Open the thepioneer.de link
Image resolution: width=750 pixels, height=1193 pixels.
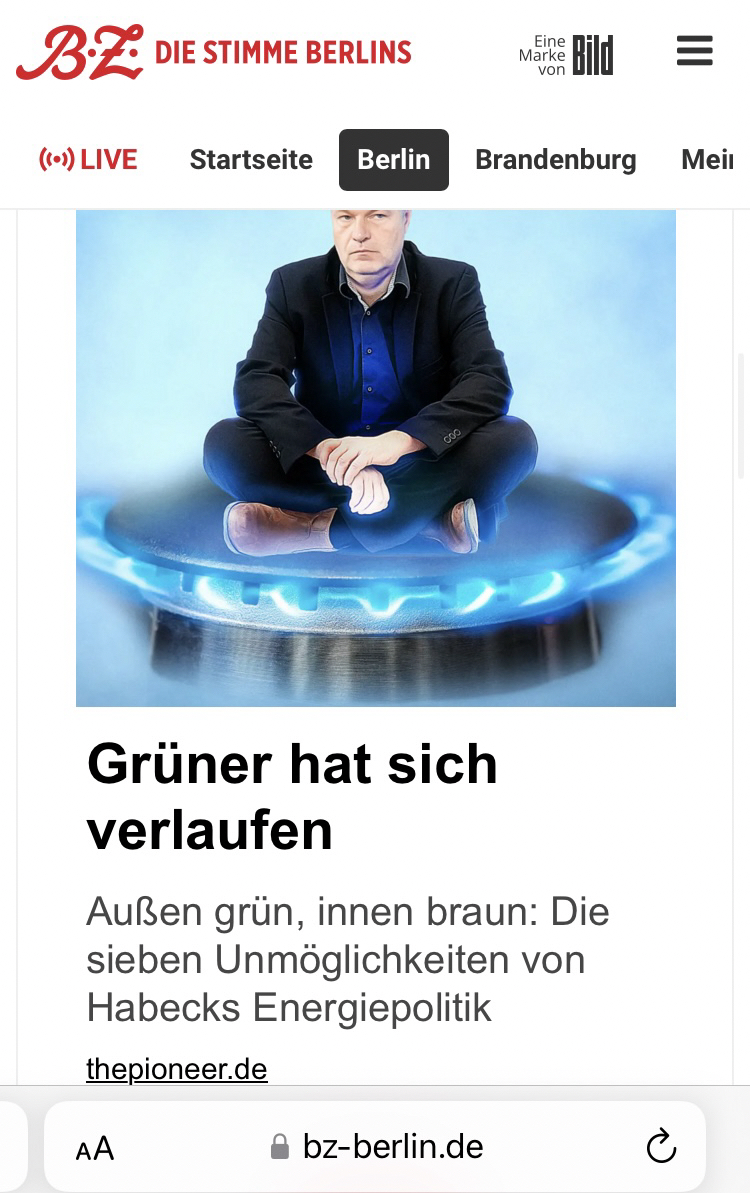[176, 1069]
